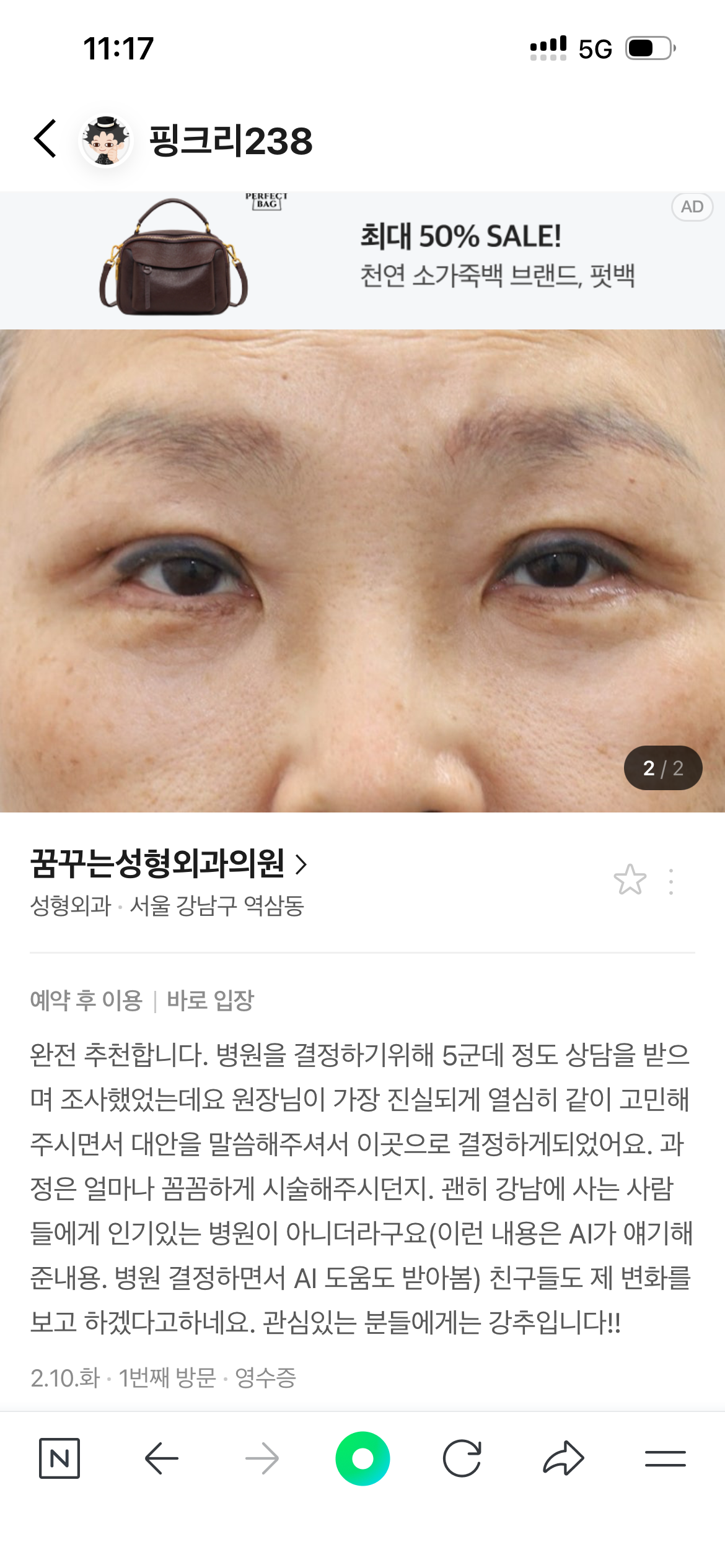Image resolution: width=725 pixels, height=1568 pixels.
Task: Go back using the top-left arrow
Action: tap(45, 139)
